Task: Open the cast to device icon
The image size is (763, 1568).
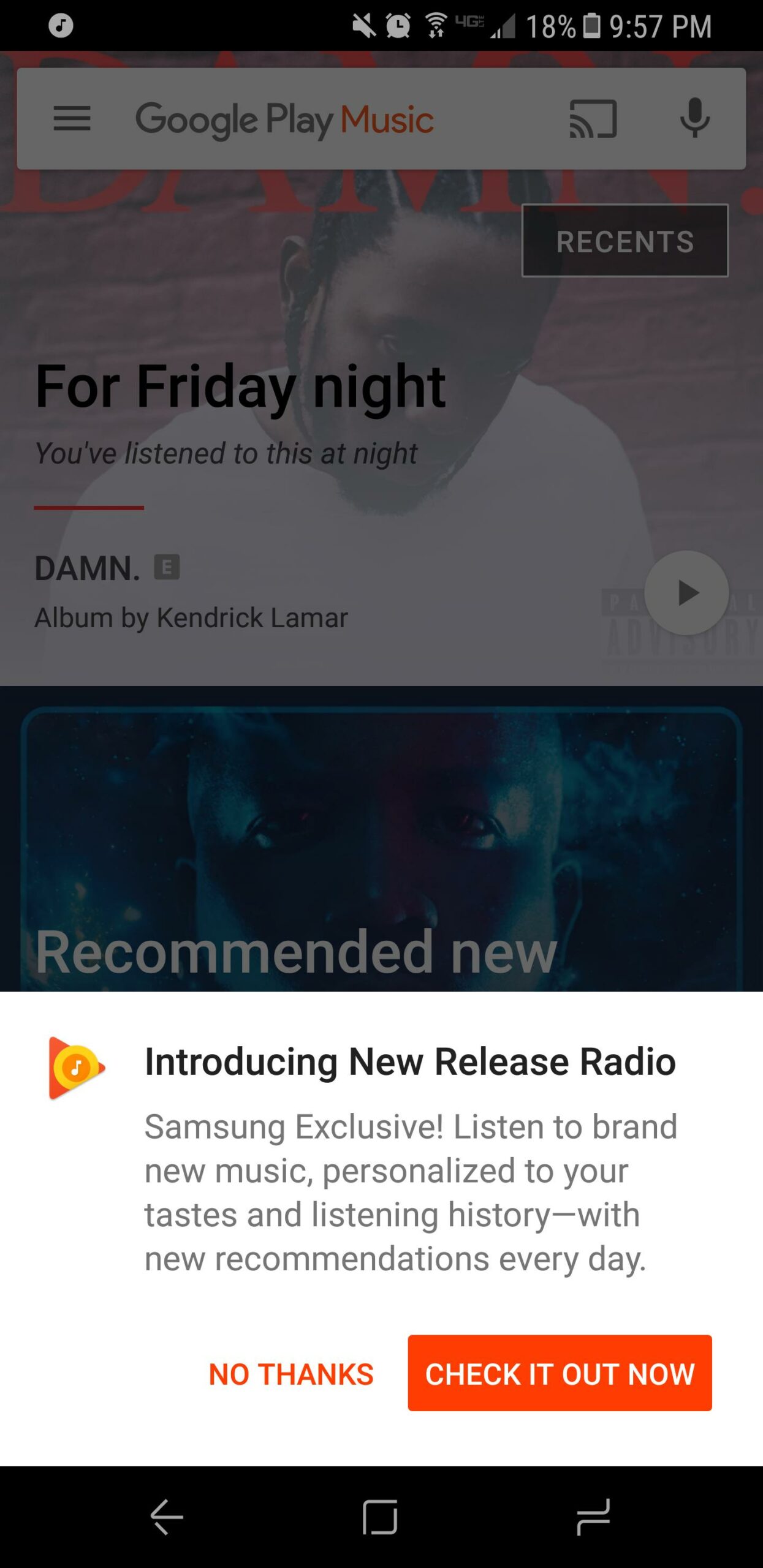Action: click(593, 119)
